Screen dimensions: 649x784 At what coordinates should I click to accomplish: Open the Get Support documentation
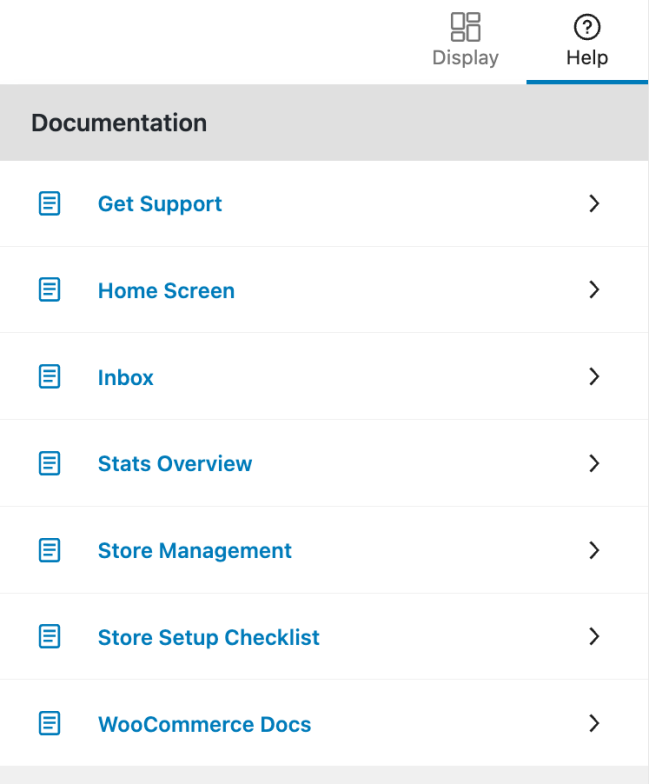coord(160,204)
